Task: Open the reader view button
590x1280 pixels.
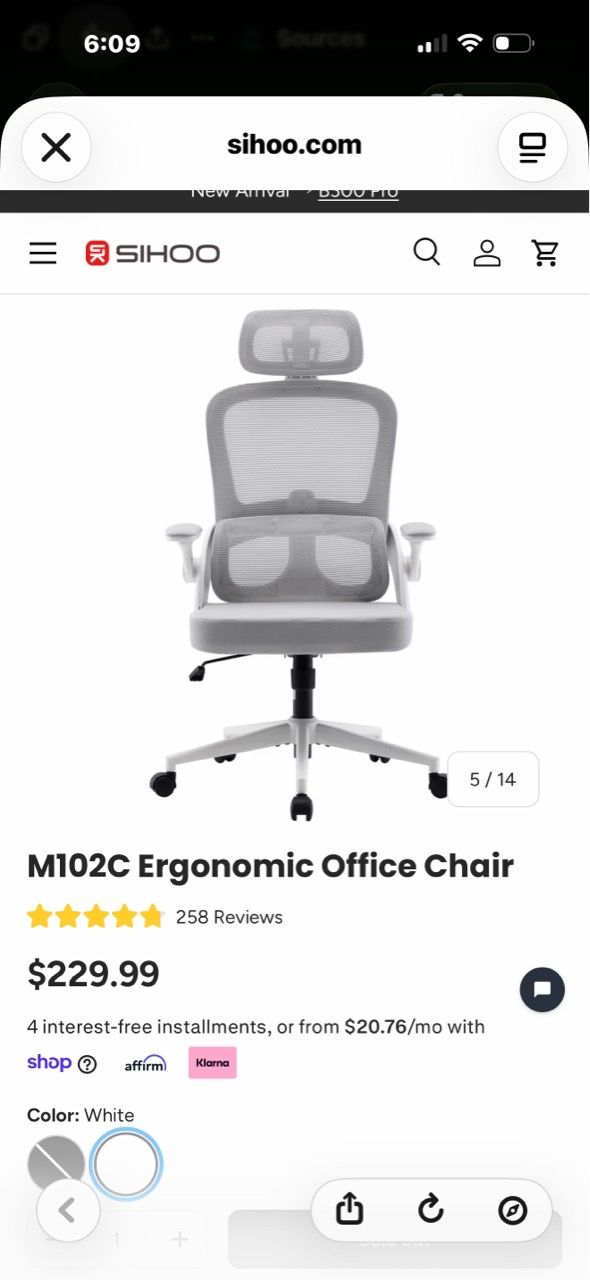Action: pos(532,148)
